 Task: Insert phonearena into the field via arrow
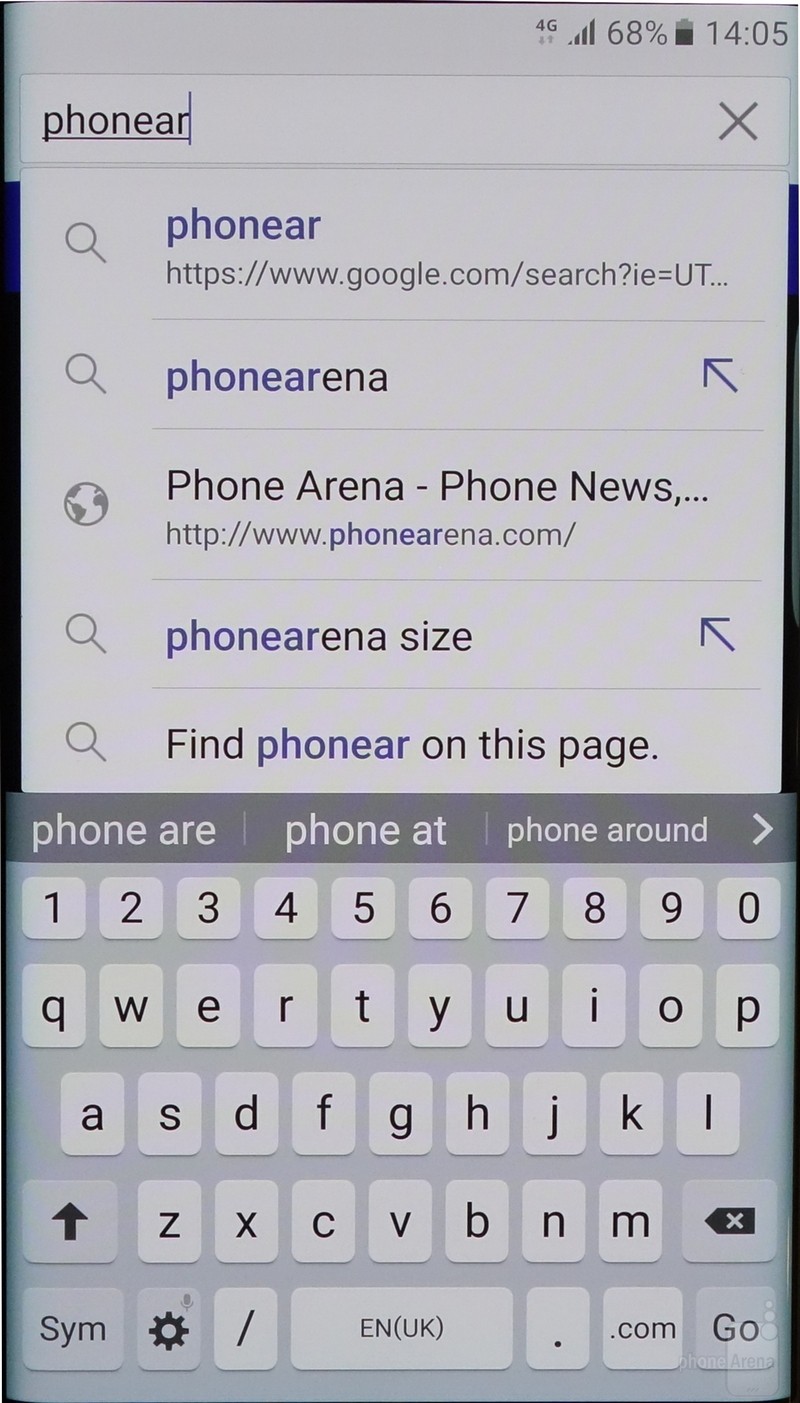720,376
